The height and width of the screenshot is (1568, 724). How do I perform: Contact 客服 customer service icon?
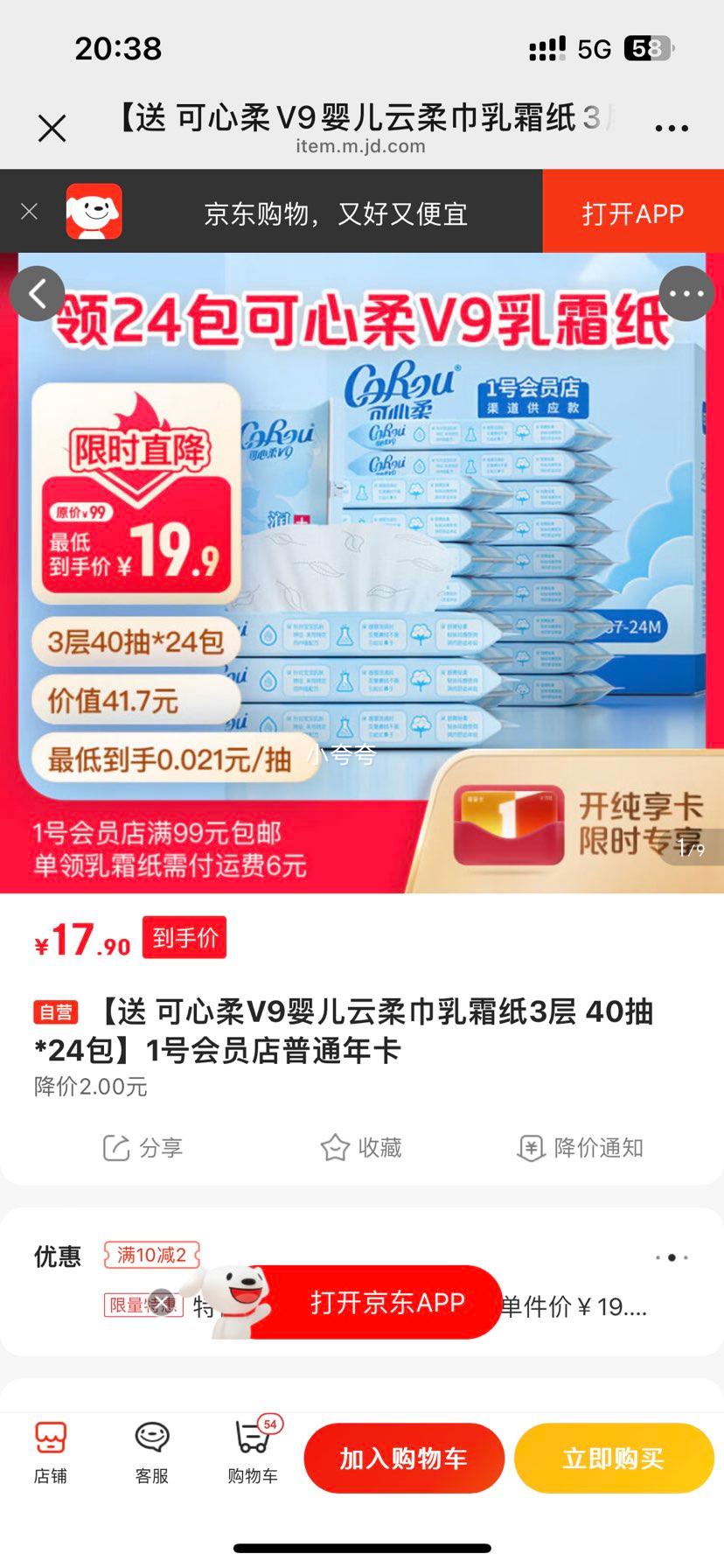(x=150, y=1452)
